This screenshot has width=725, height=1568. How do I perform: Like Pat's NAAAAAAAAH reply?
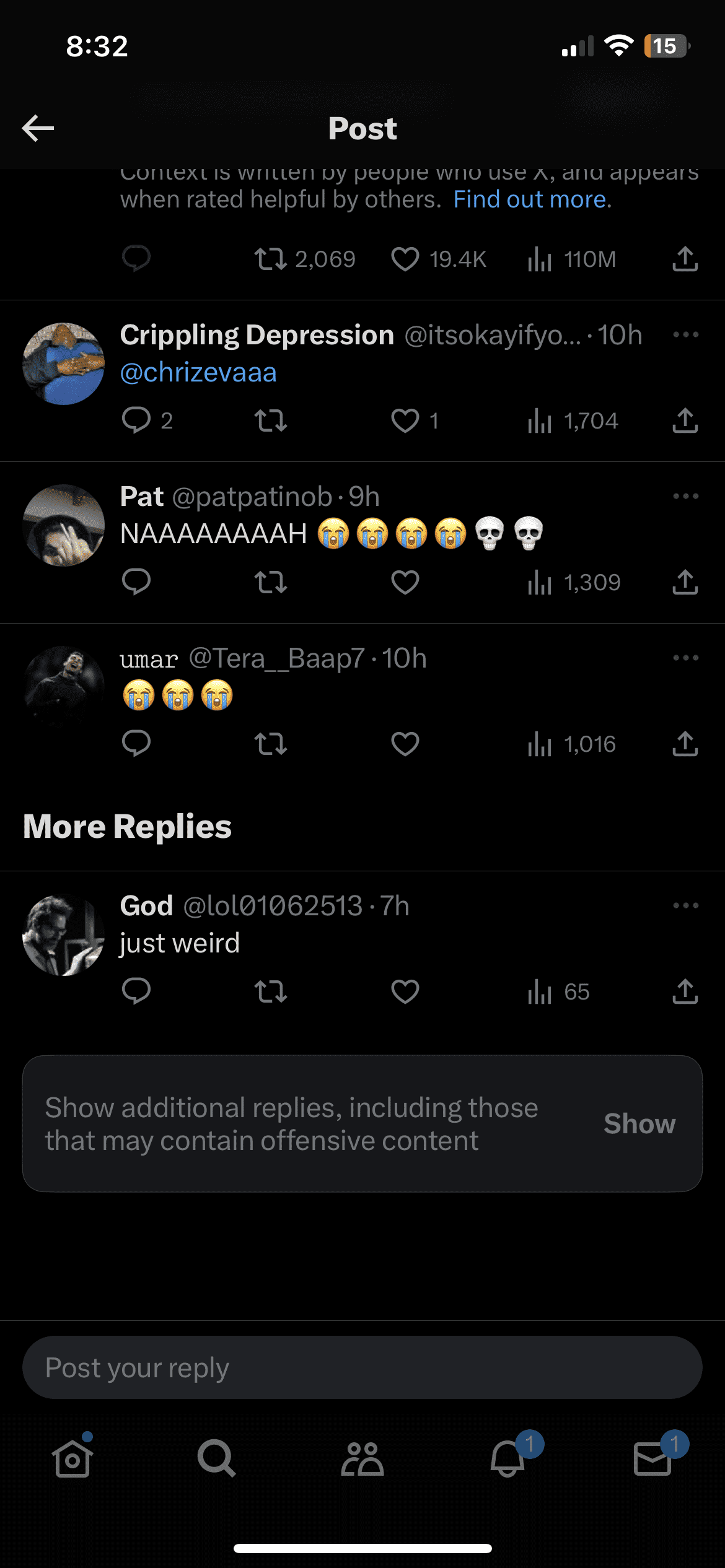click(405, 581)
